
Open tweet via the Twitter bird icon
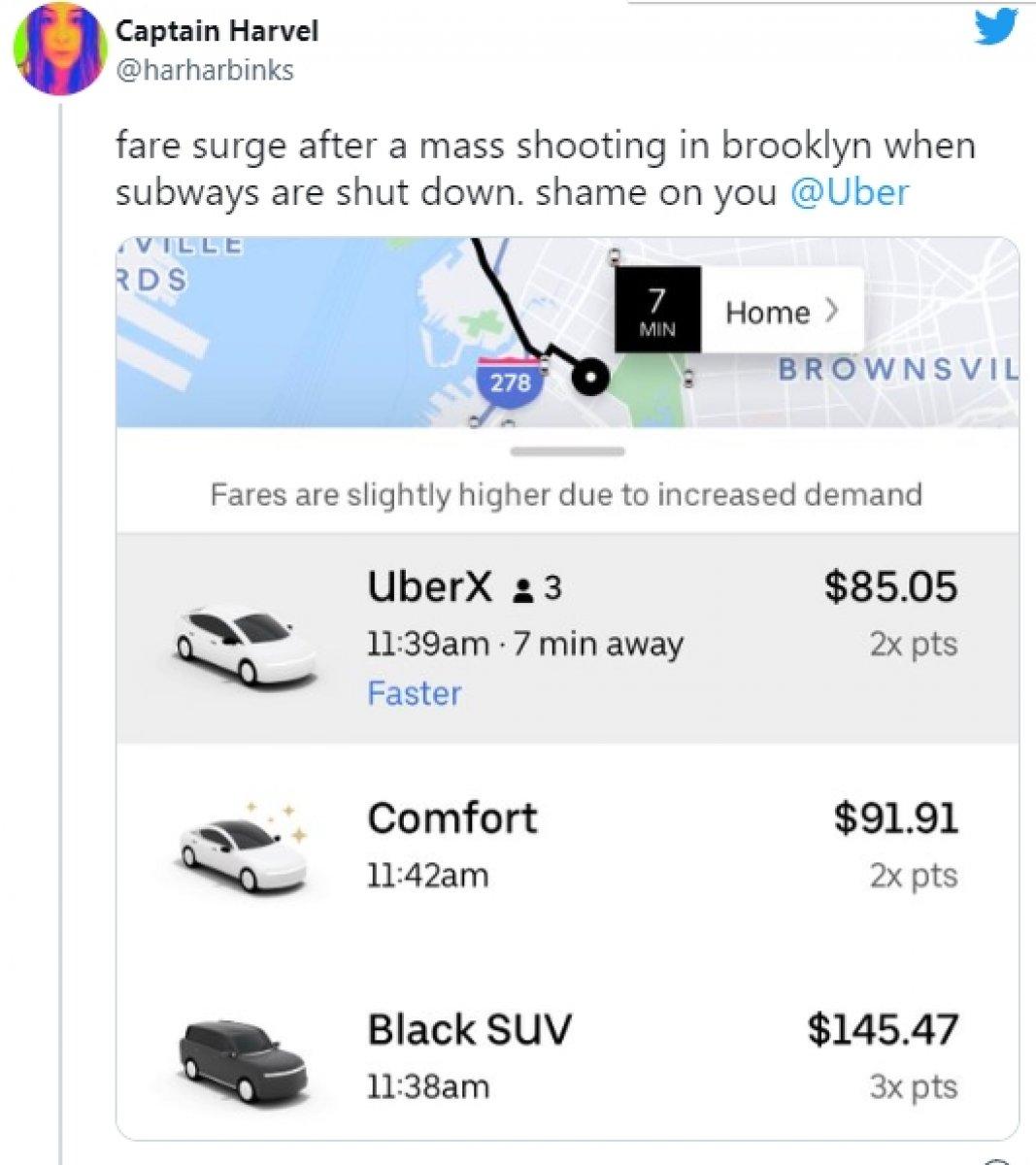pyautogui.click(x=995, y=26)
